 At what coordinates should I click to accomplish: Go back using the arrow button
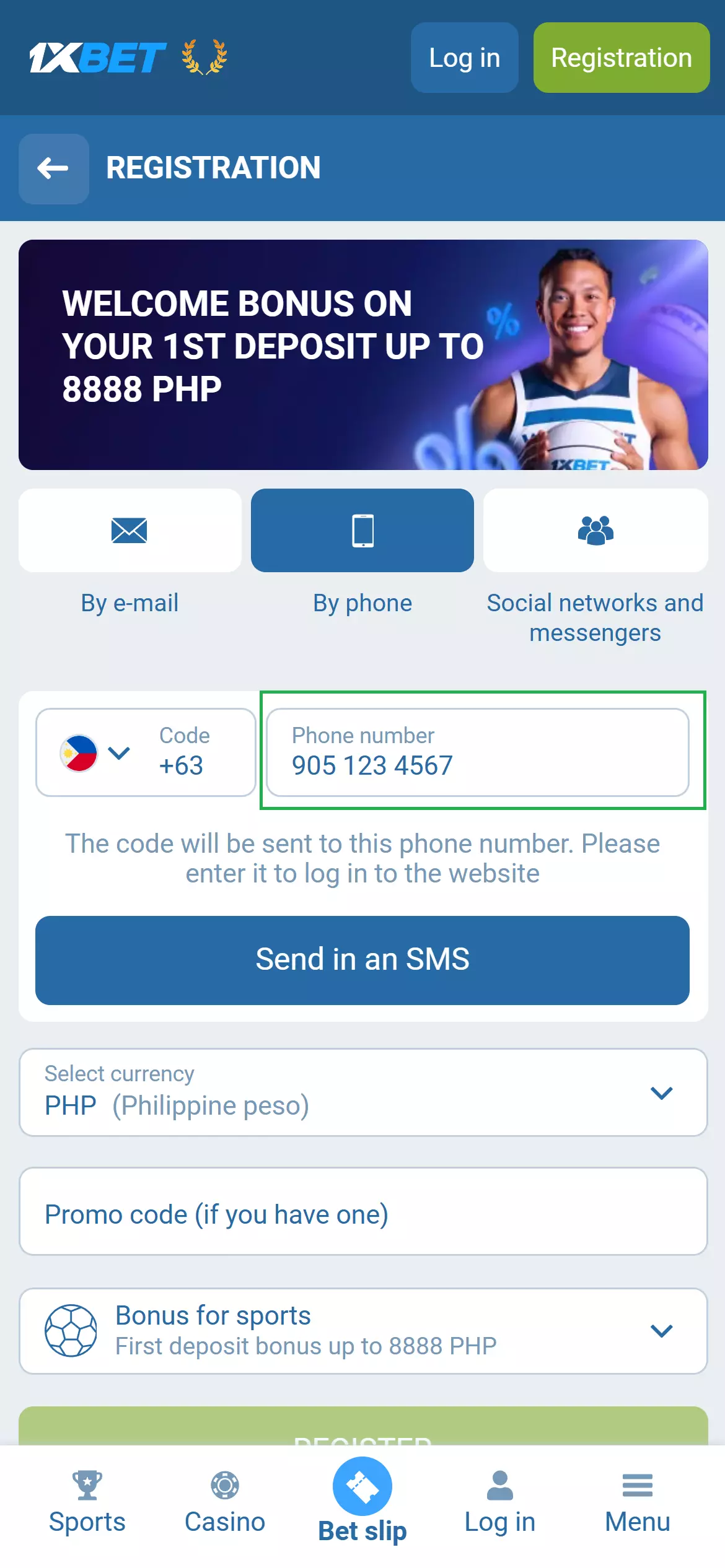point(53,168)
